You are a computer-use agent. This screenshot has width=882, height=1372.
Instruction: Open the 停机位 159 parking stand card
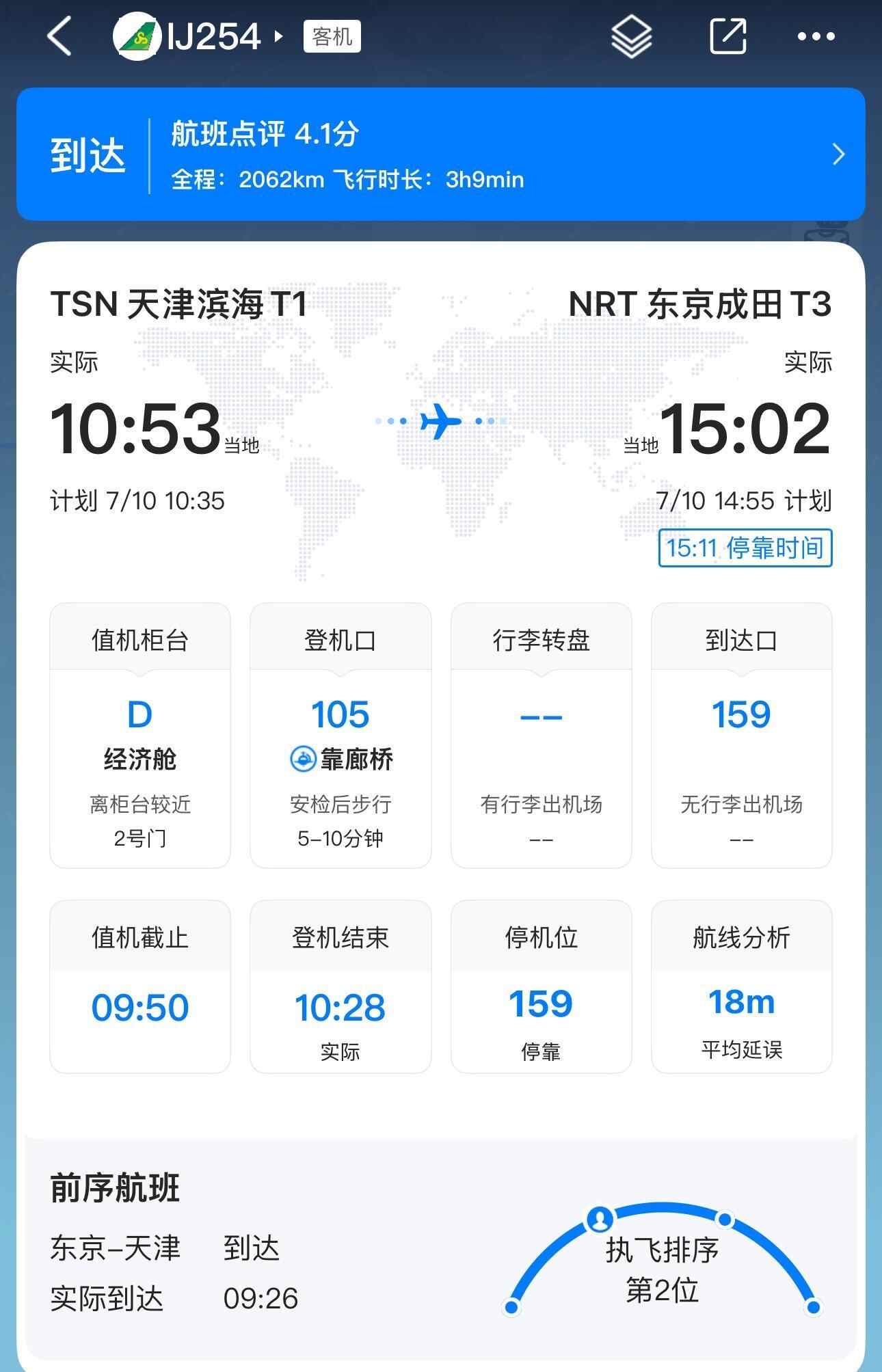tap(541, 987)
